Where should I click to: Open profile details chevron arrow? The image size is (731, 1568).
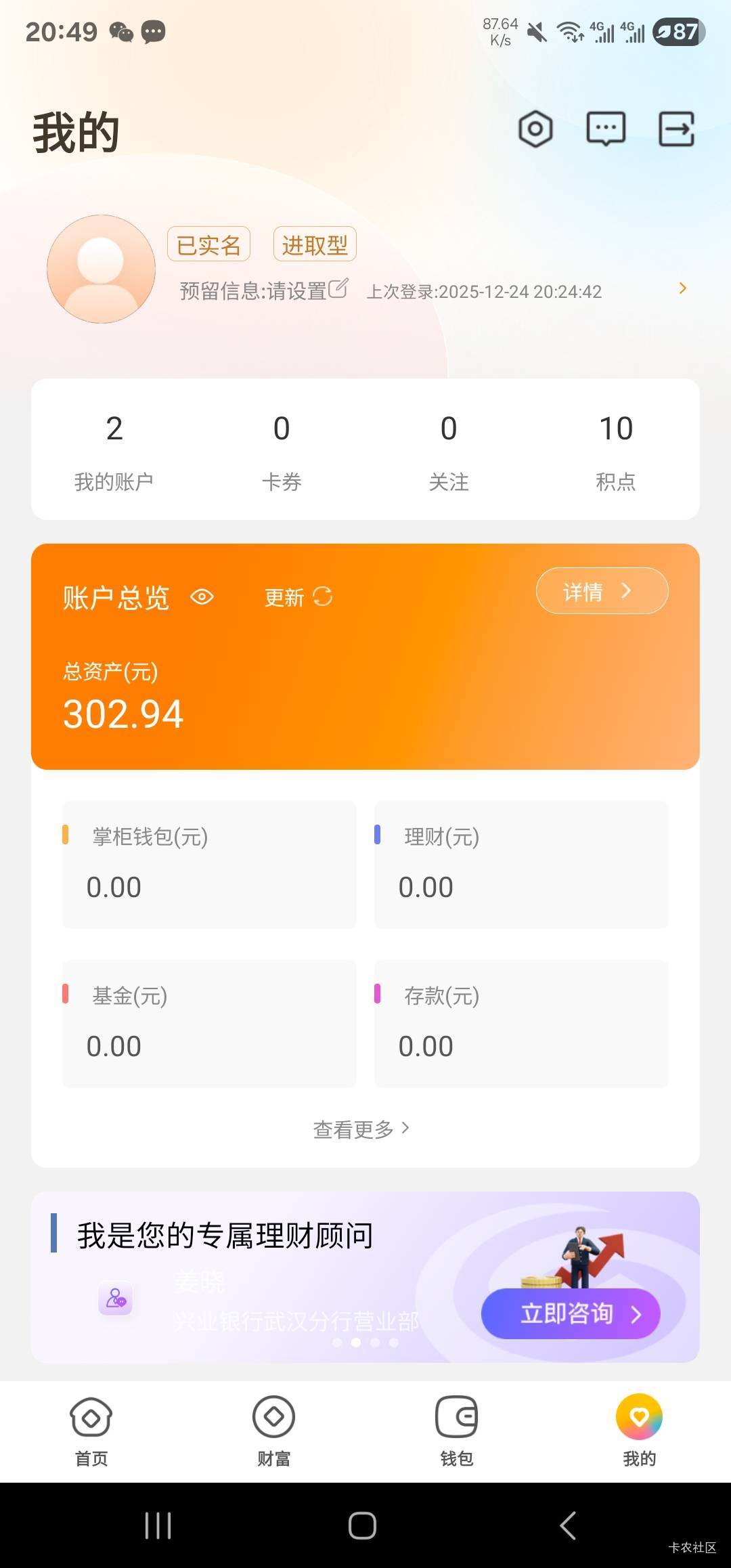682,288
